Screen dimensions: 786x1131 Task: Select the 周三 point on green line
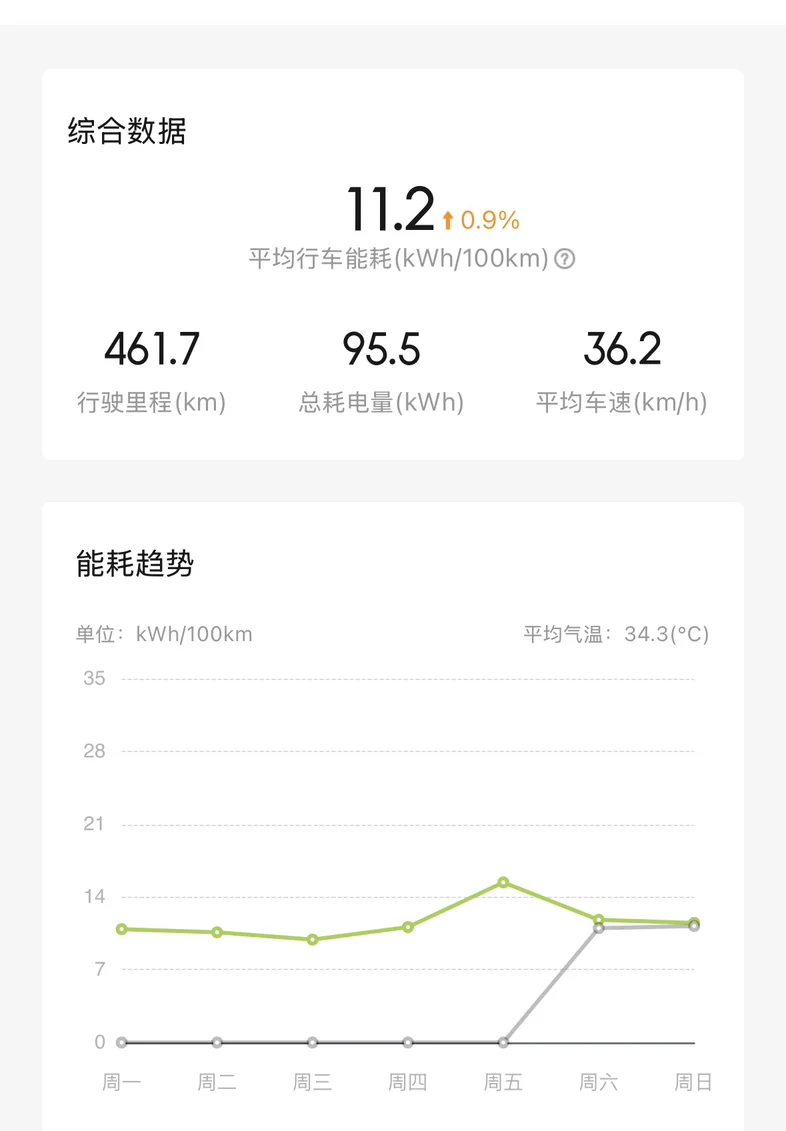pyautogui.click(x=312, y=940)
